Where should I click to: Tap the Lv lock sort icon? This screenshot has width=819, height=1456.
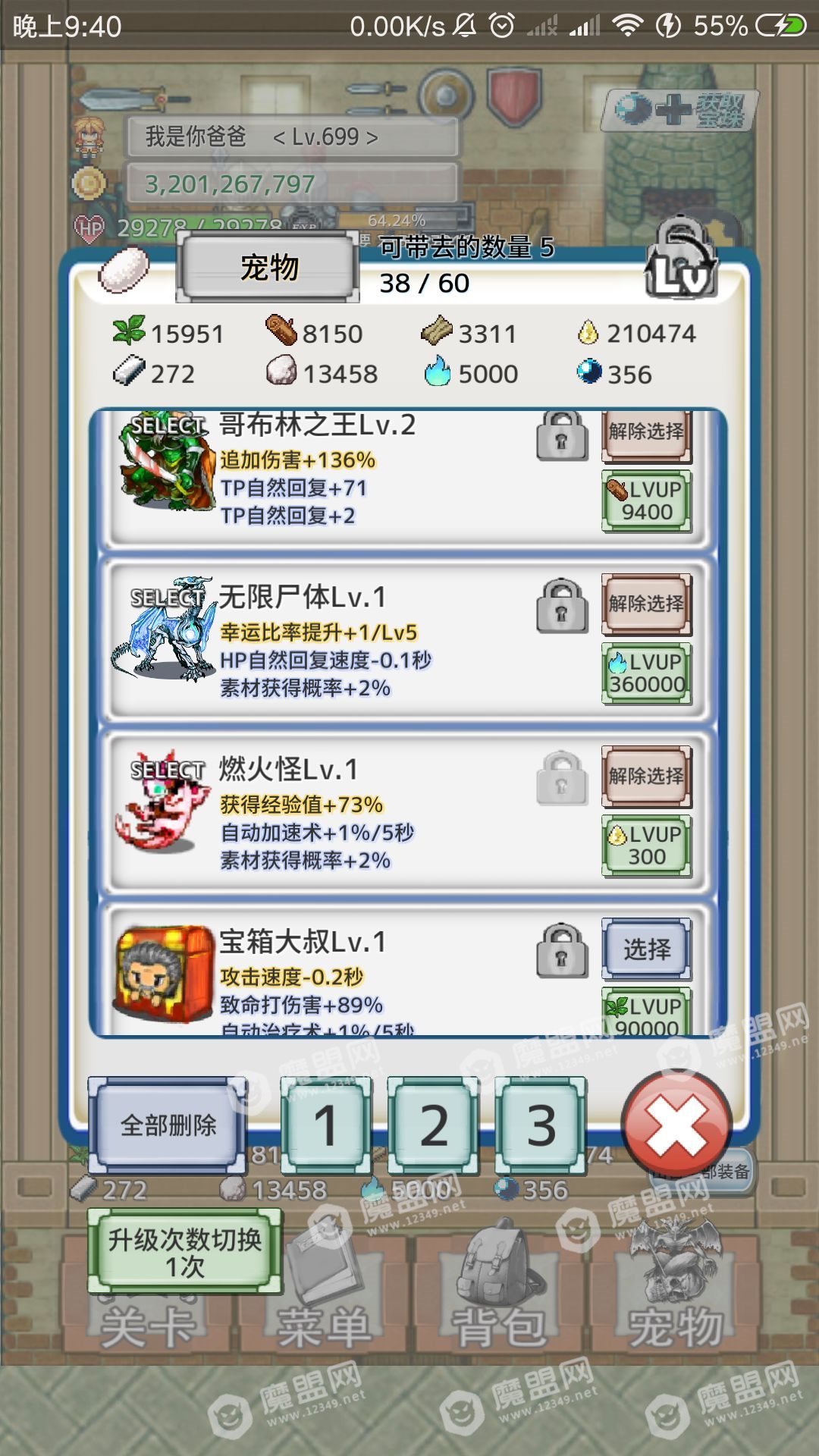point(680,262)
